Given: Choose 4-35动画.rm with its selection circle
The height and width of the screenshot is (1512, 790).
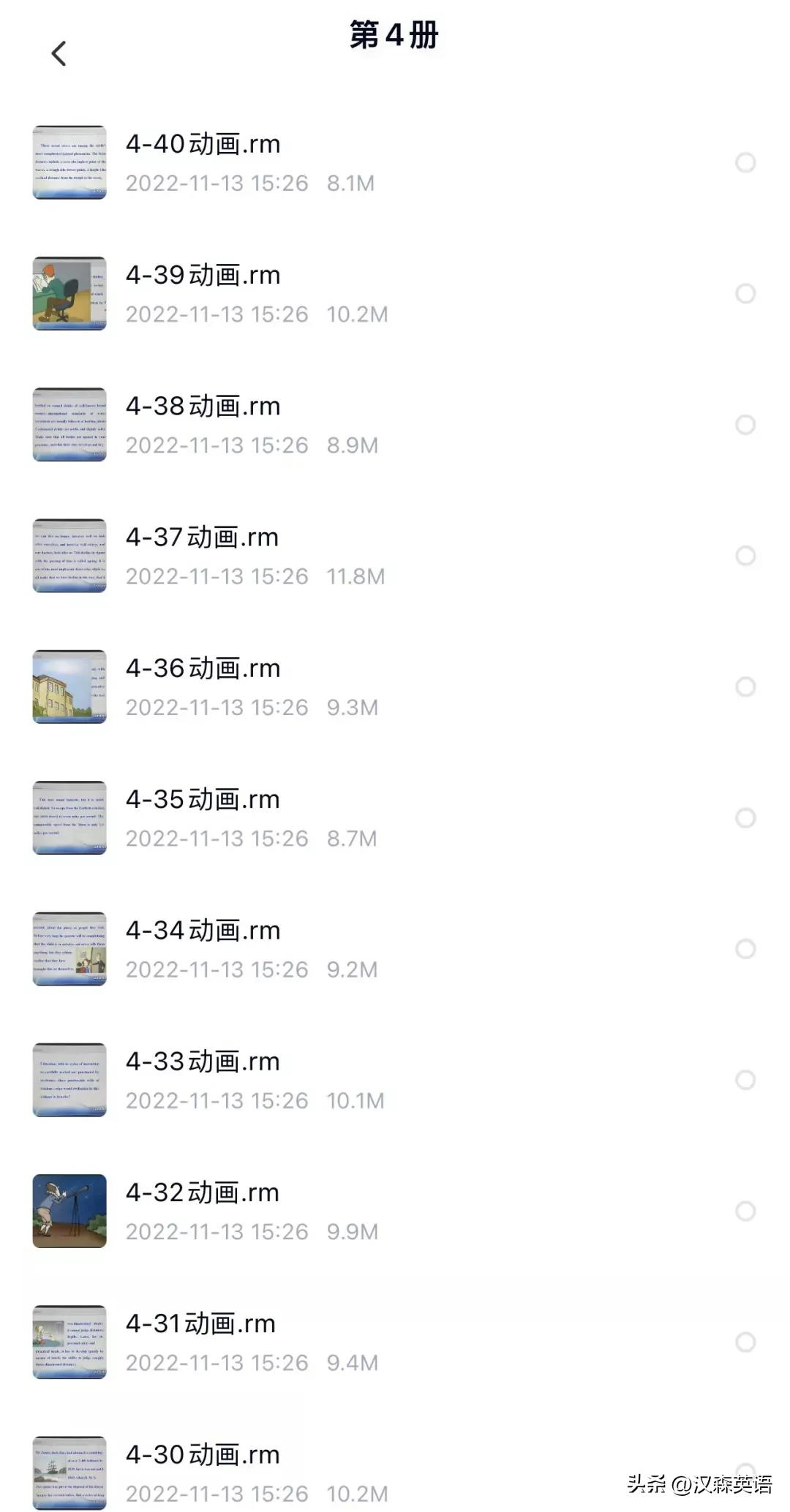Looking at the screenshot, I should pyautogui.click(x=745, y=817).
